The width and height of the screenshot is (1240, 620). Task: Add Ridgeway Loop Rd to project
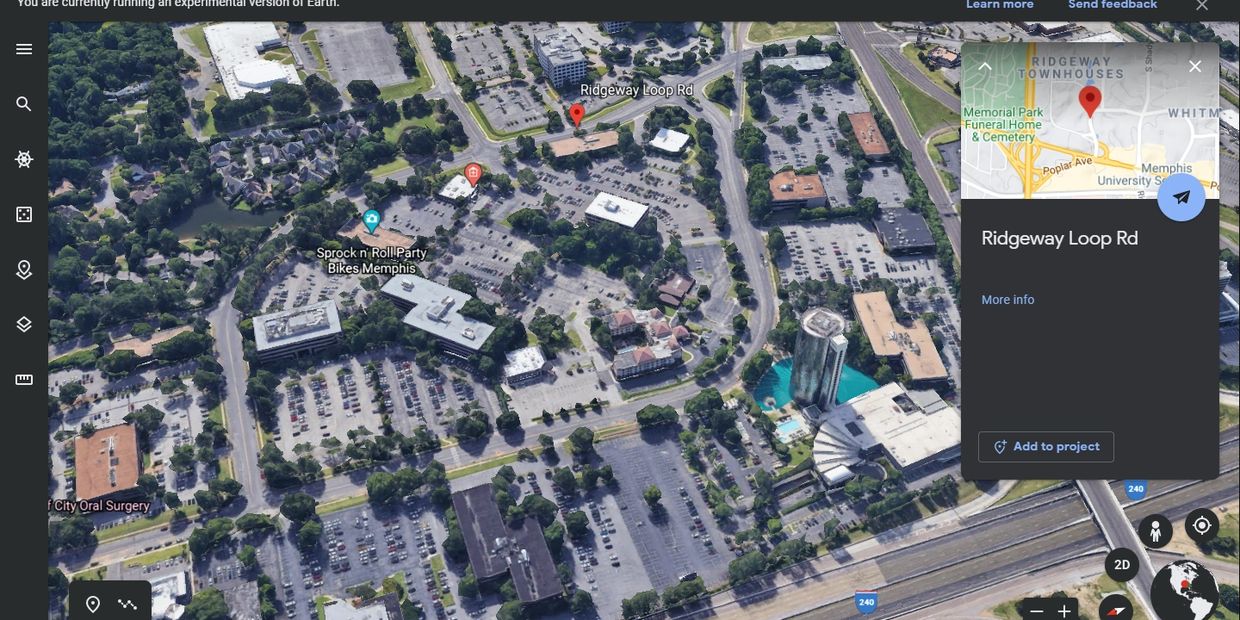click(x=1046, y=447)
